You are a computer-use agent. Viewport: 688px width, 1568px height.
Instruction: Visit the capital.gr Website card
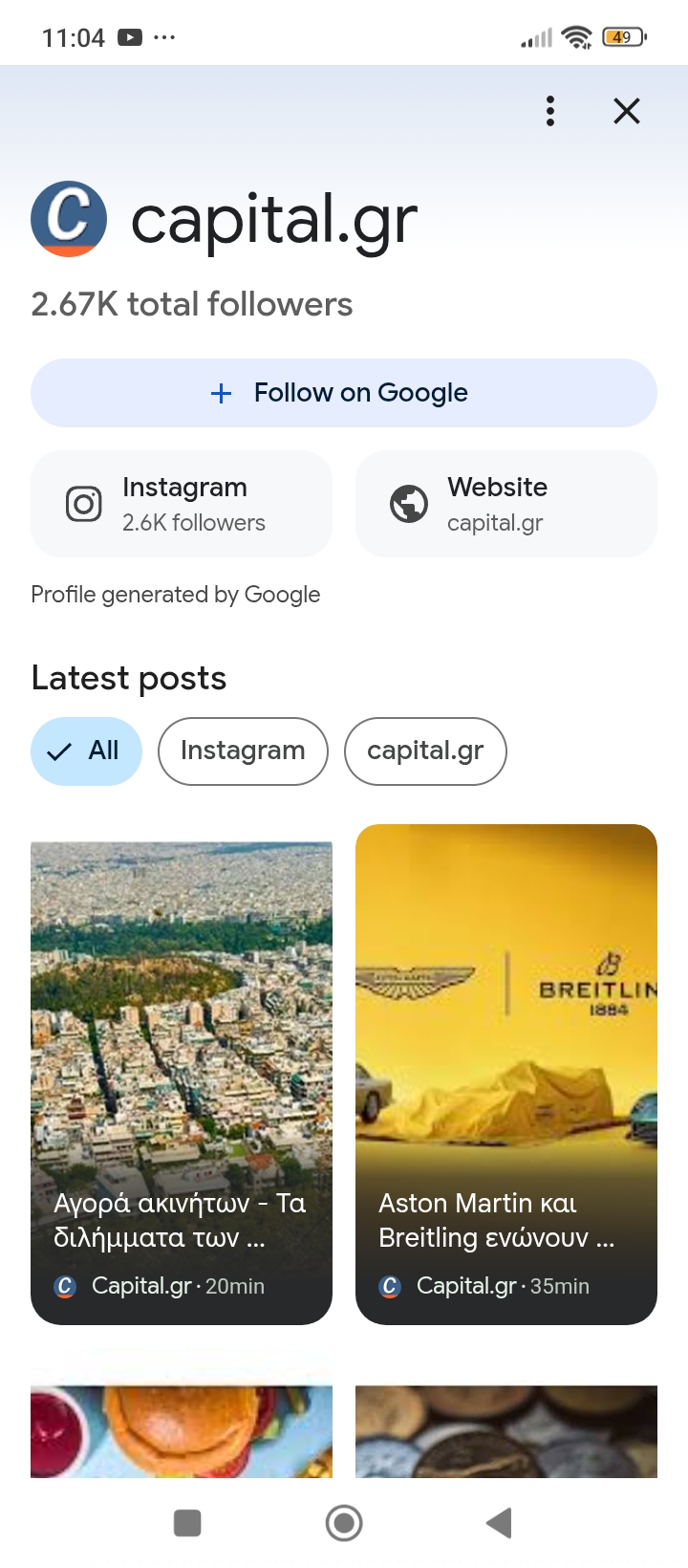coord(506,504)
